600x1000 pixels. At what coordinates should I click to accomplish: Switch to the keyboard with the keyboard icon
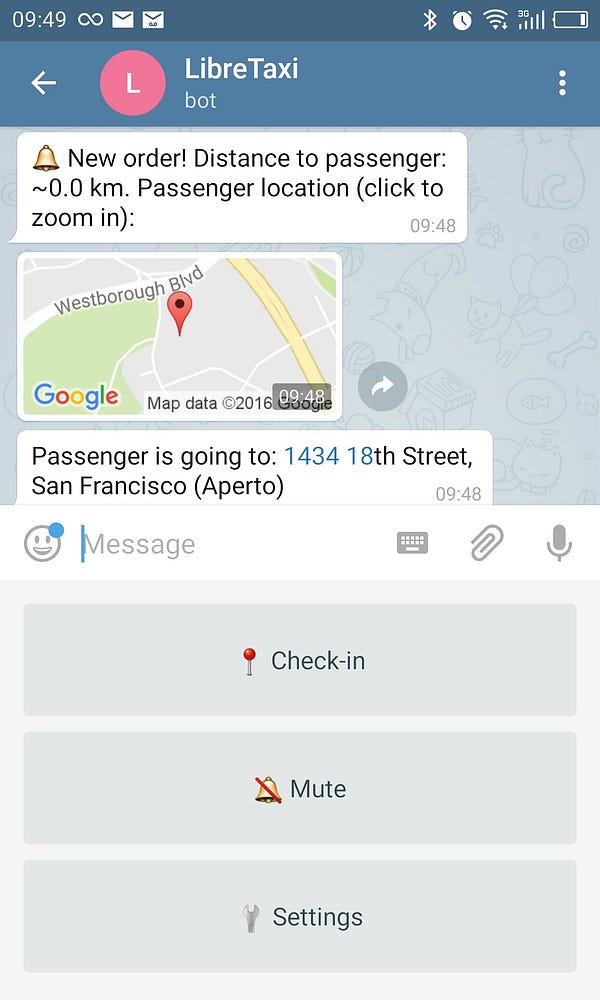[413, 543]
